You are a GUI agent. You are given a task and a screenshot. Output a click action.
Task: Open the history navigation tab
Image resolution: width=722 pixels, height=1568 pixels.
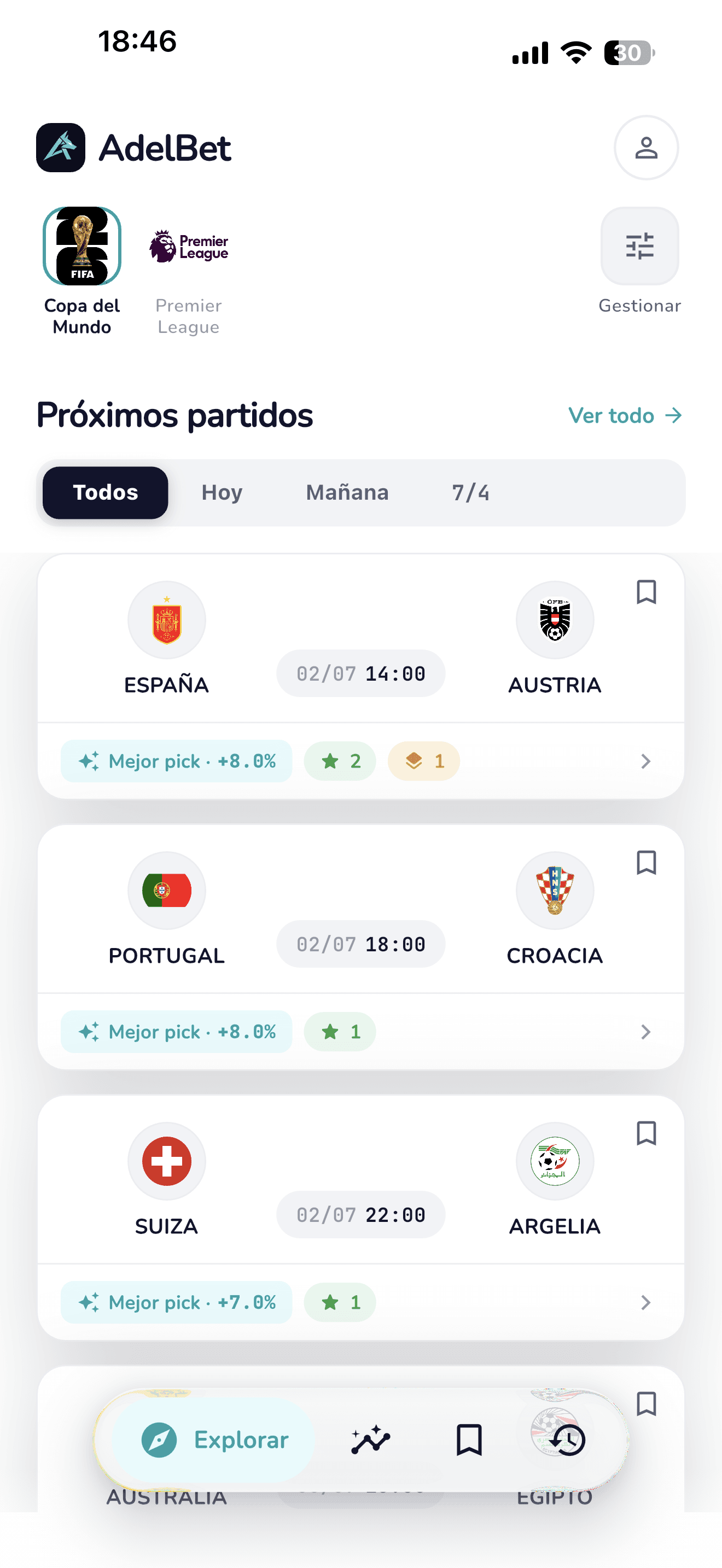coord(567,1440)
